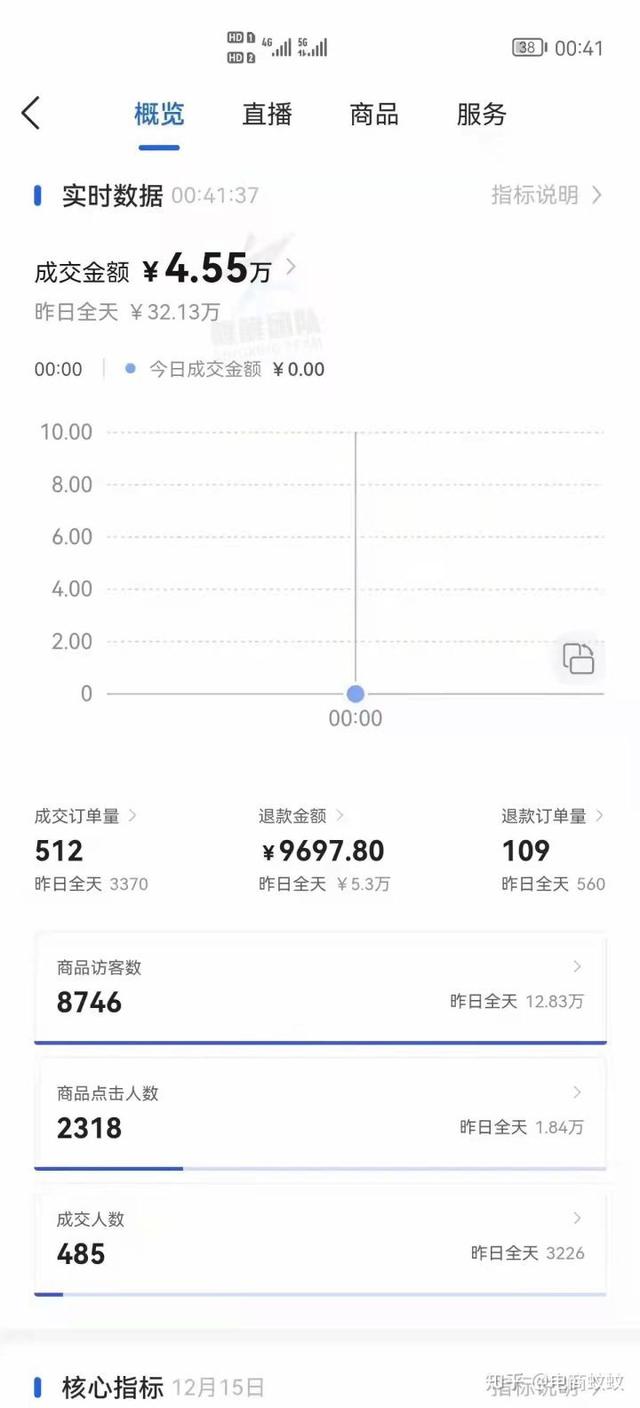This screenshot has height=1408, width=640.
Task: Switch to the 直播 tab
Action: point(267,115)
